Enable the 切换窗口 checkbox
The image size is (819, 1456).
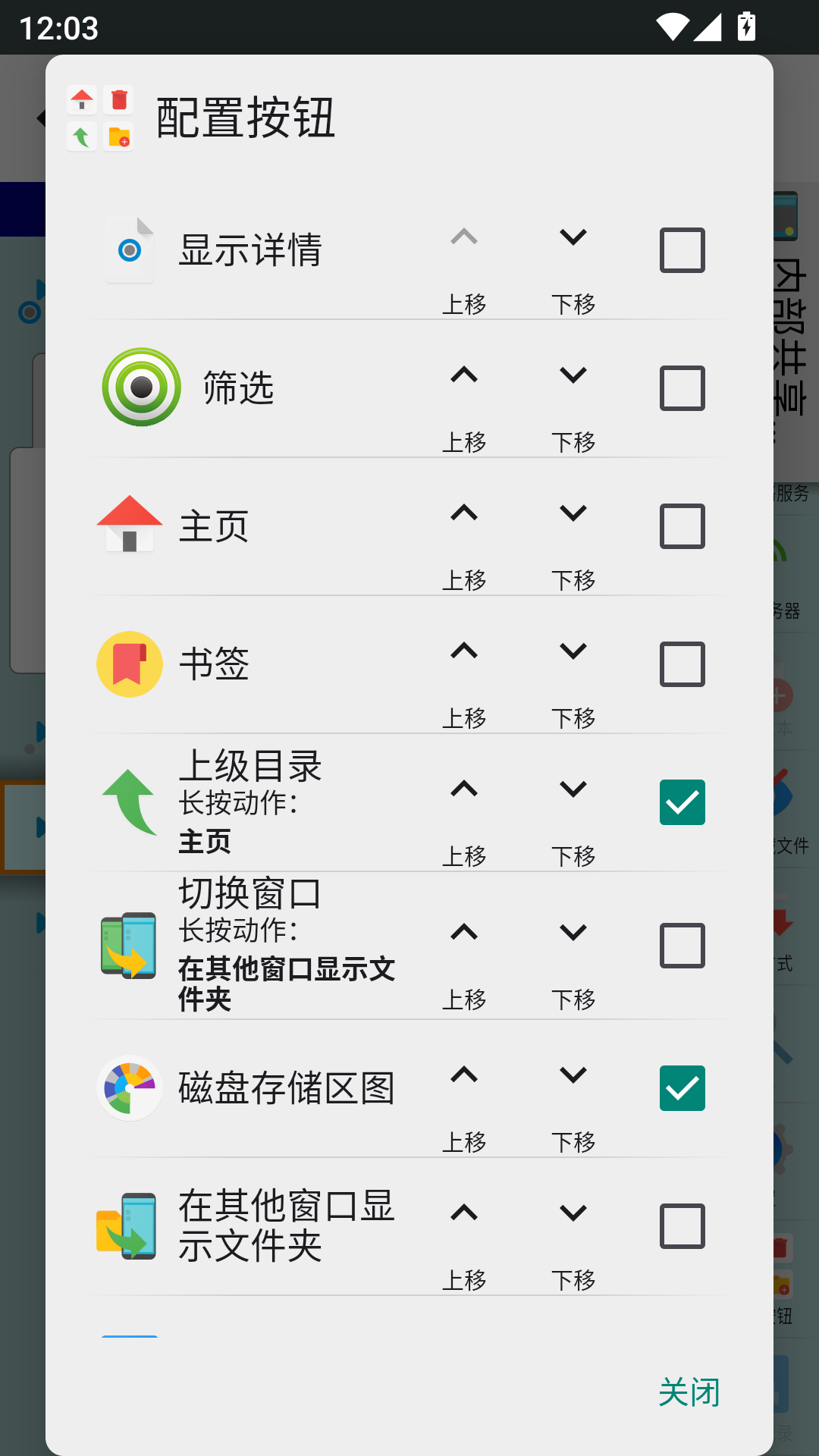pyautogui.click(x=681, y=945)
